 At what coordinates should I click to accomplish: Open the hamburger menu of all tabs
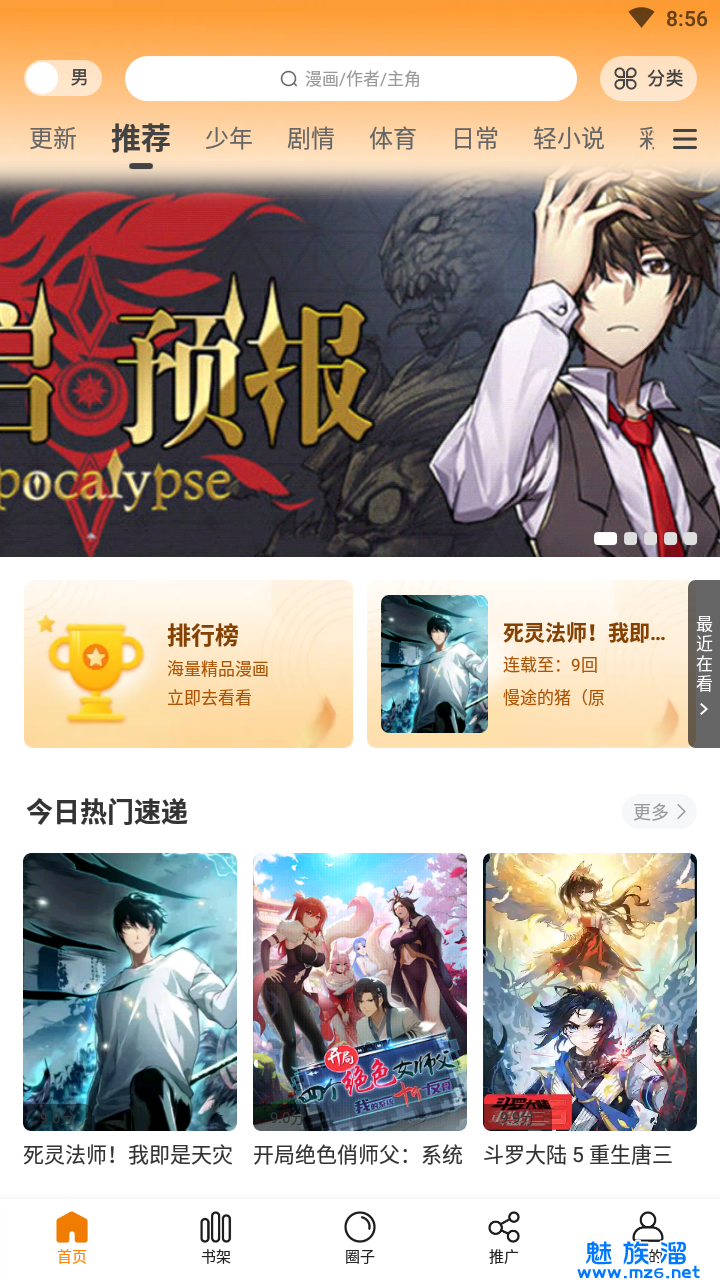coord(685,139)
